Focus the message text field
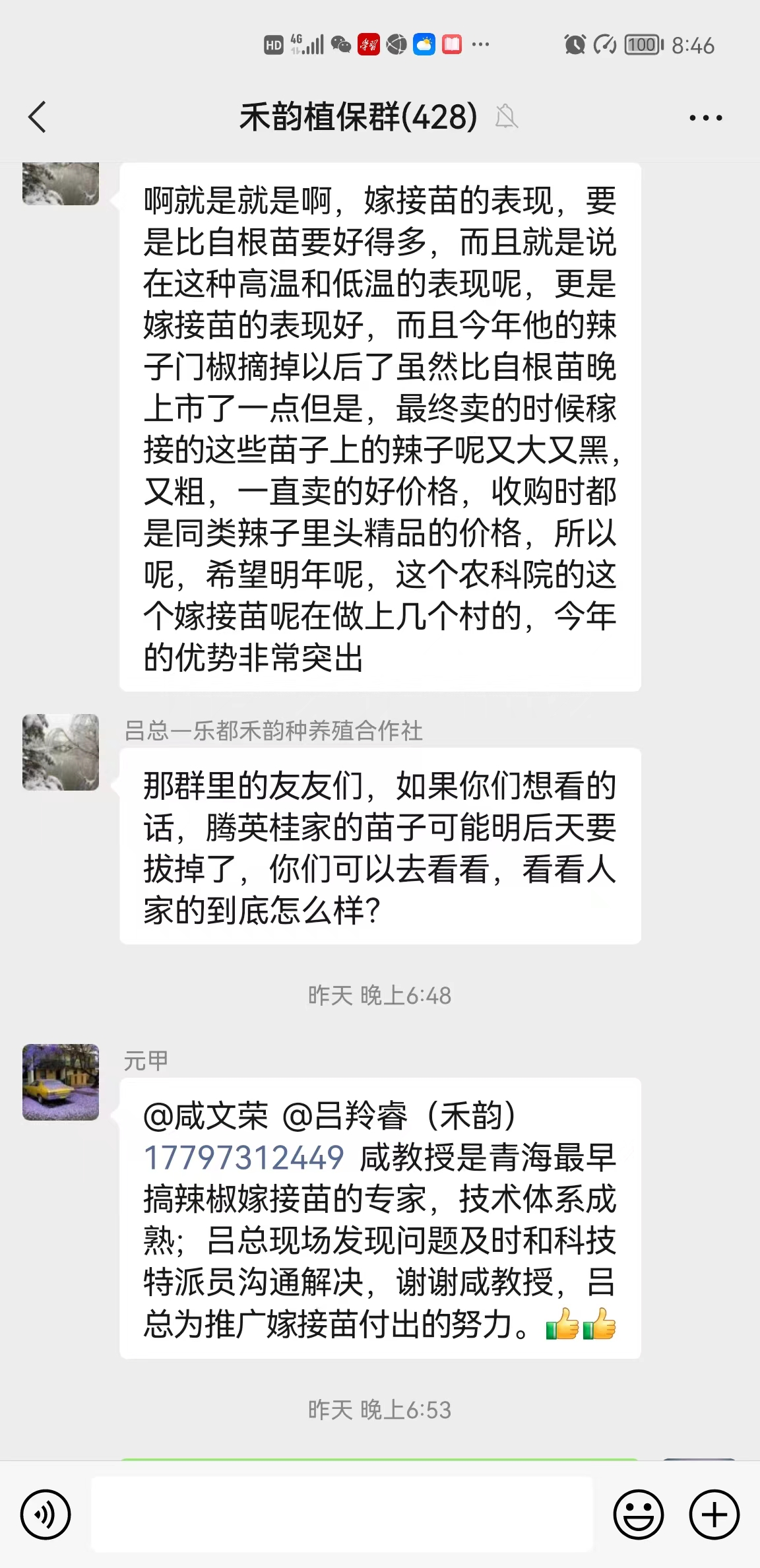760x1568 pixels. (342, 1514)
